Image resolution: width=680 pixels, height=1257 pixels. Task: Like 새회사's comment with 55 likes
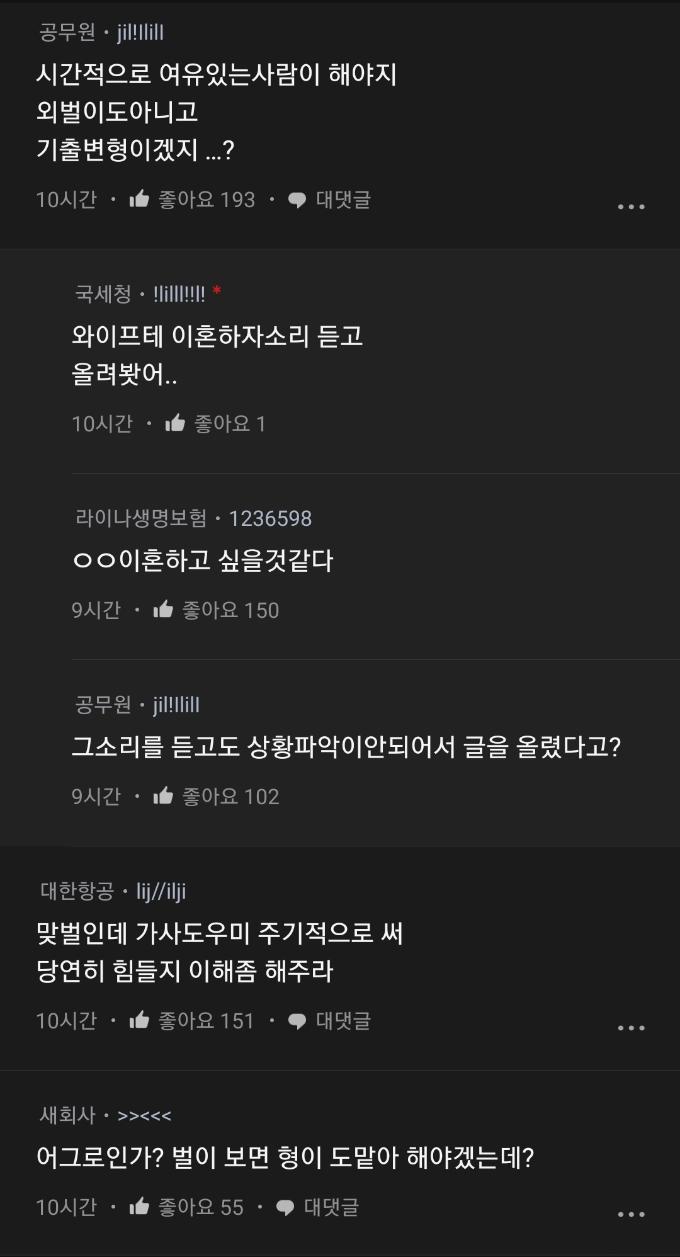[140, 1207]
